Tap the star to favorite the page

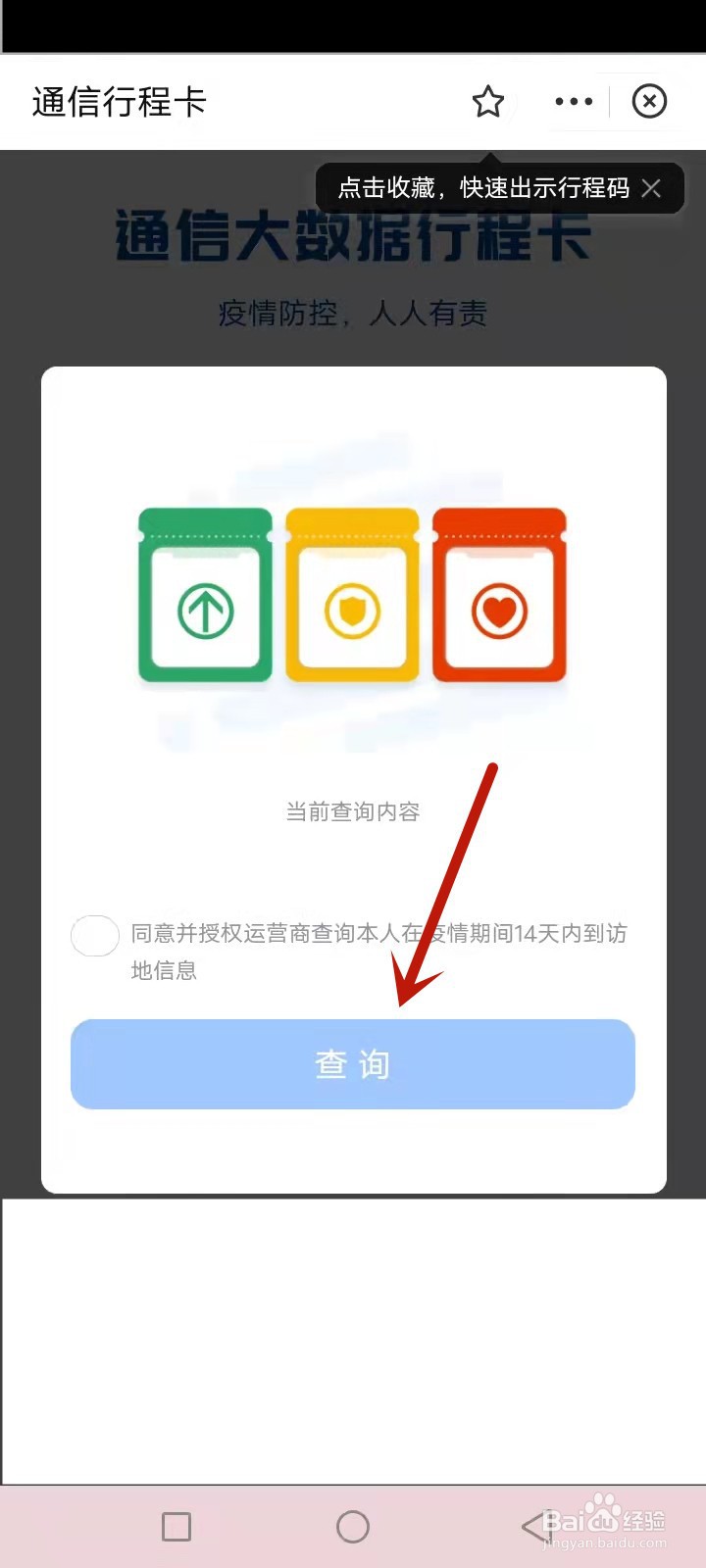pos(488,101)
